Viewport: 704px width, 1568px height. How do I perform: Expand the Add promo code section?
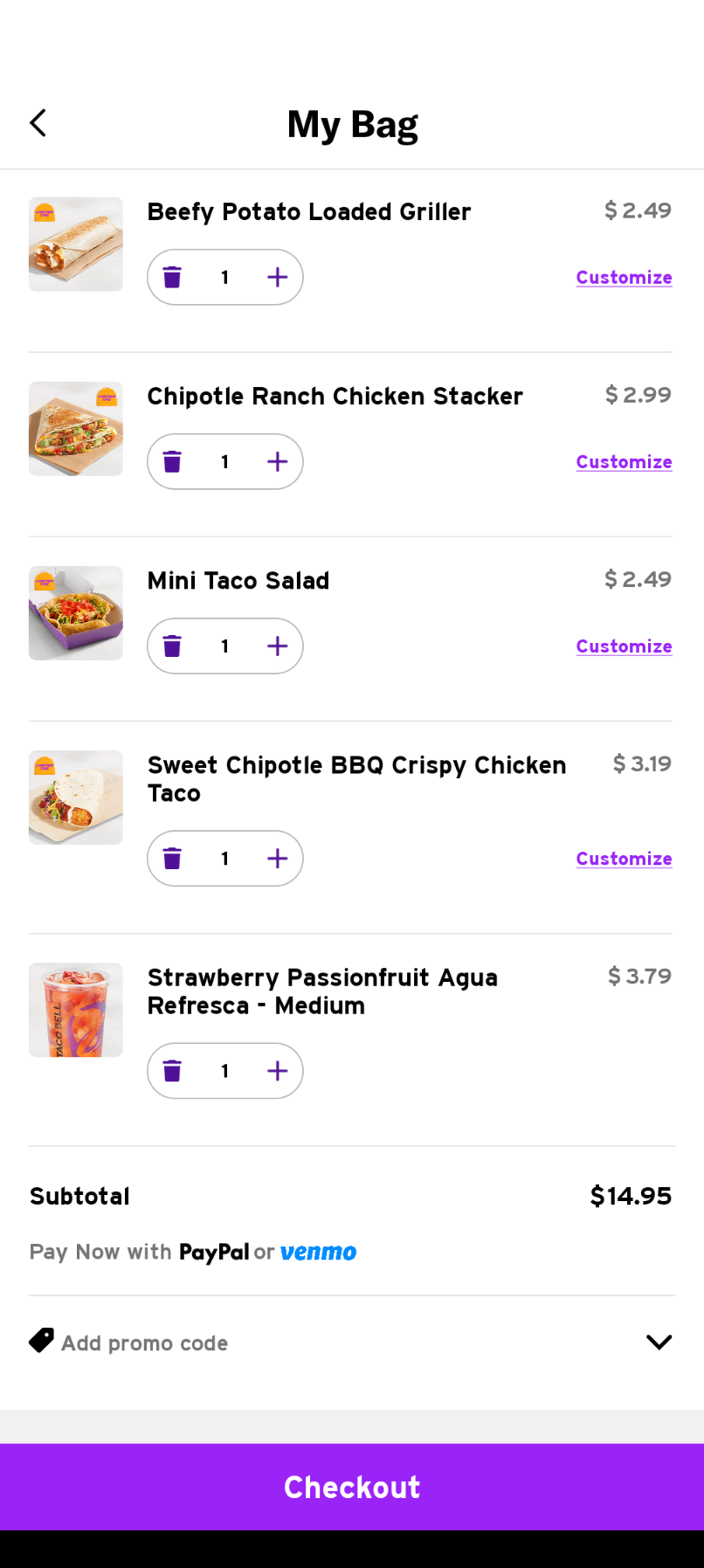point(351,1342)
